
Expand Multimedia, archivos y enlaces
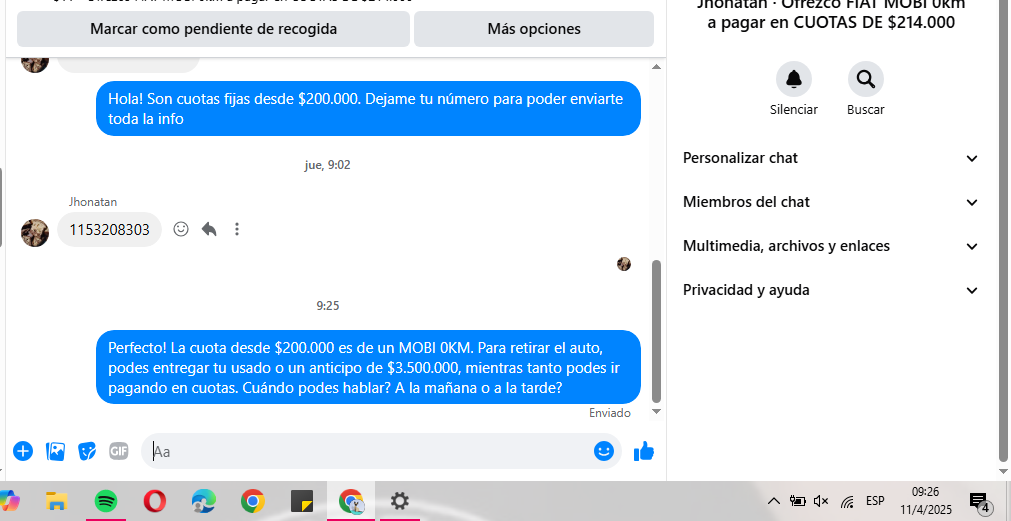(x=830, y=246)
